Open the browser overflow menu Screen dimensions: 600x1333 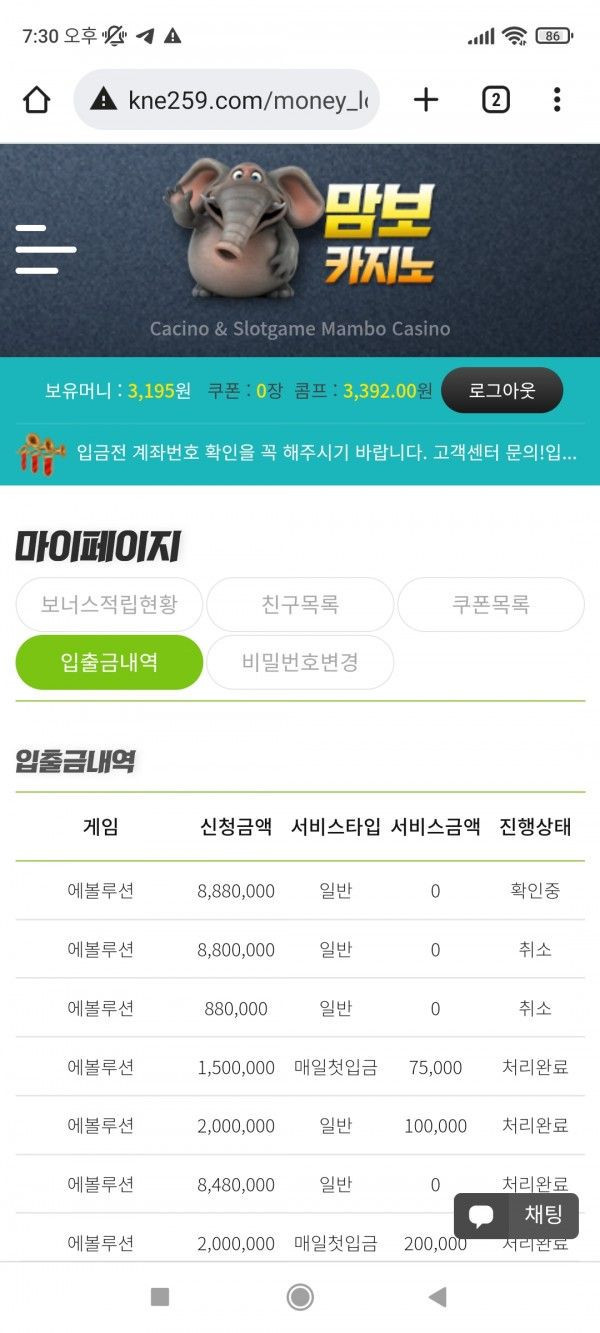tap(557, 99)
